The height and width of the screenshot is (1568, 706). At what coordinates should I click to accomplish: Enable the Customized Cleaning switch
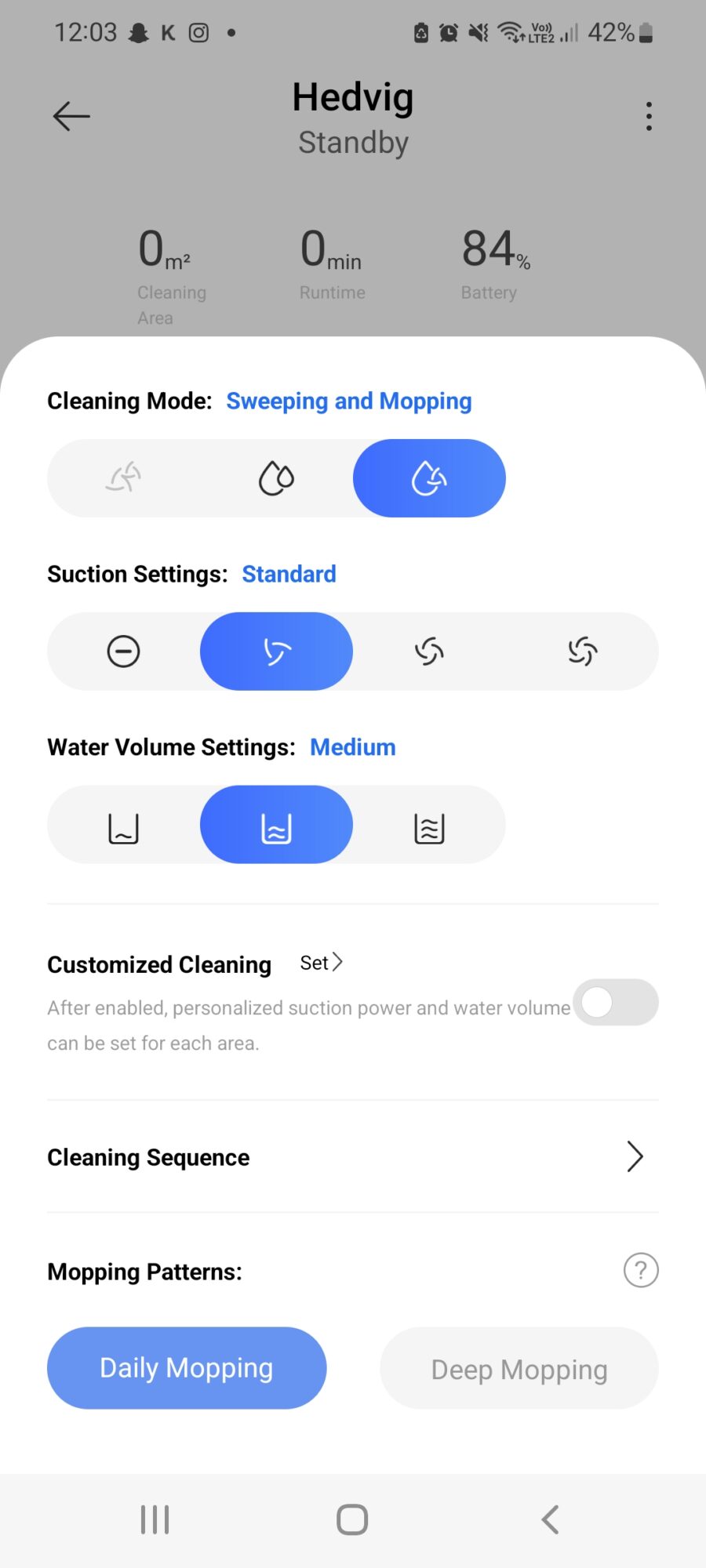tap(615, 1002)
